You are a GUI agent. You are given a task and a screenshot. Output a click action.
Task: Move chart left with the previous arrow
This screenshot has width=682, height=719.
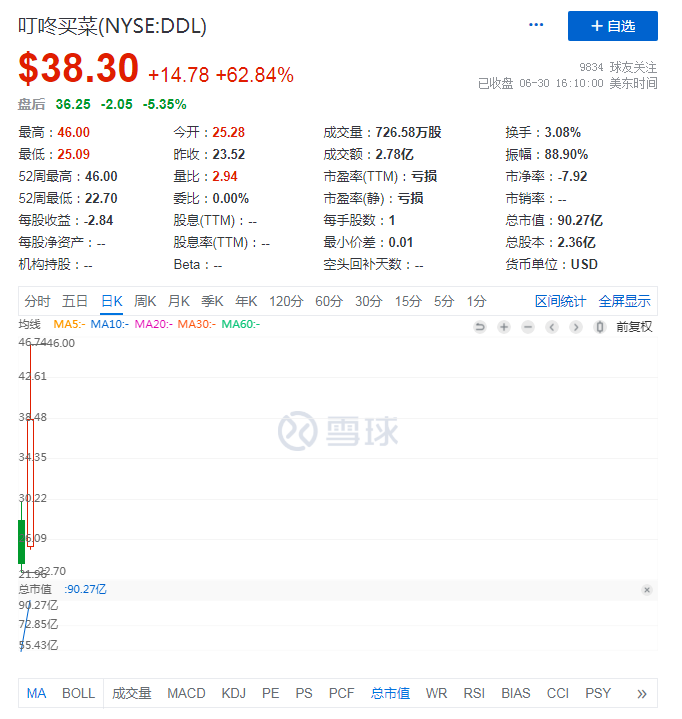552,327
